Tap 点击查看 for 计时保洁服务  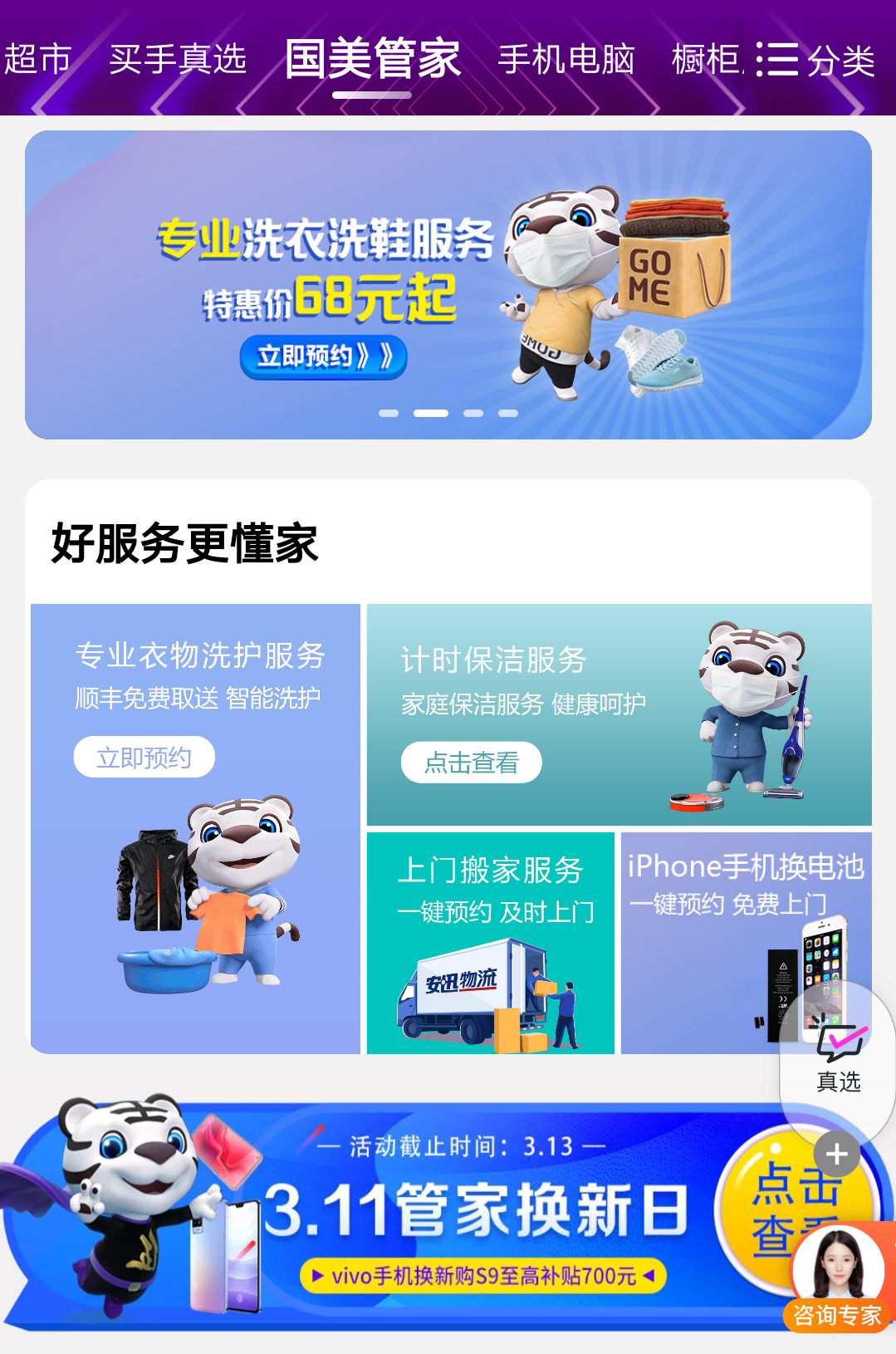(471, 762)
